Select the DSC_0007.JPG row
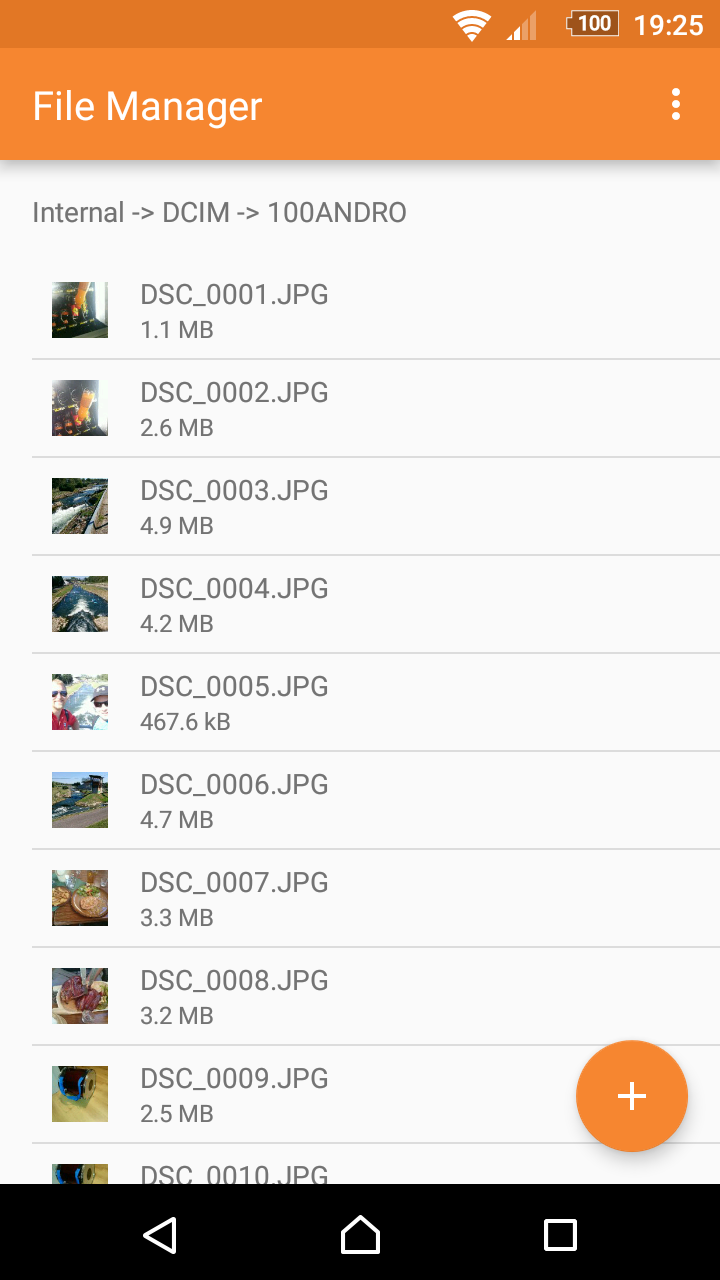Image resolution: width=720 pixels, height=1280 pixels. [x=376, y=898]
